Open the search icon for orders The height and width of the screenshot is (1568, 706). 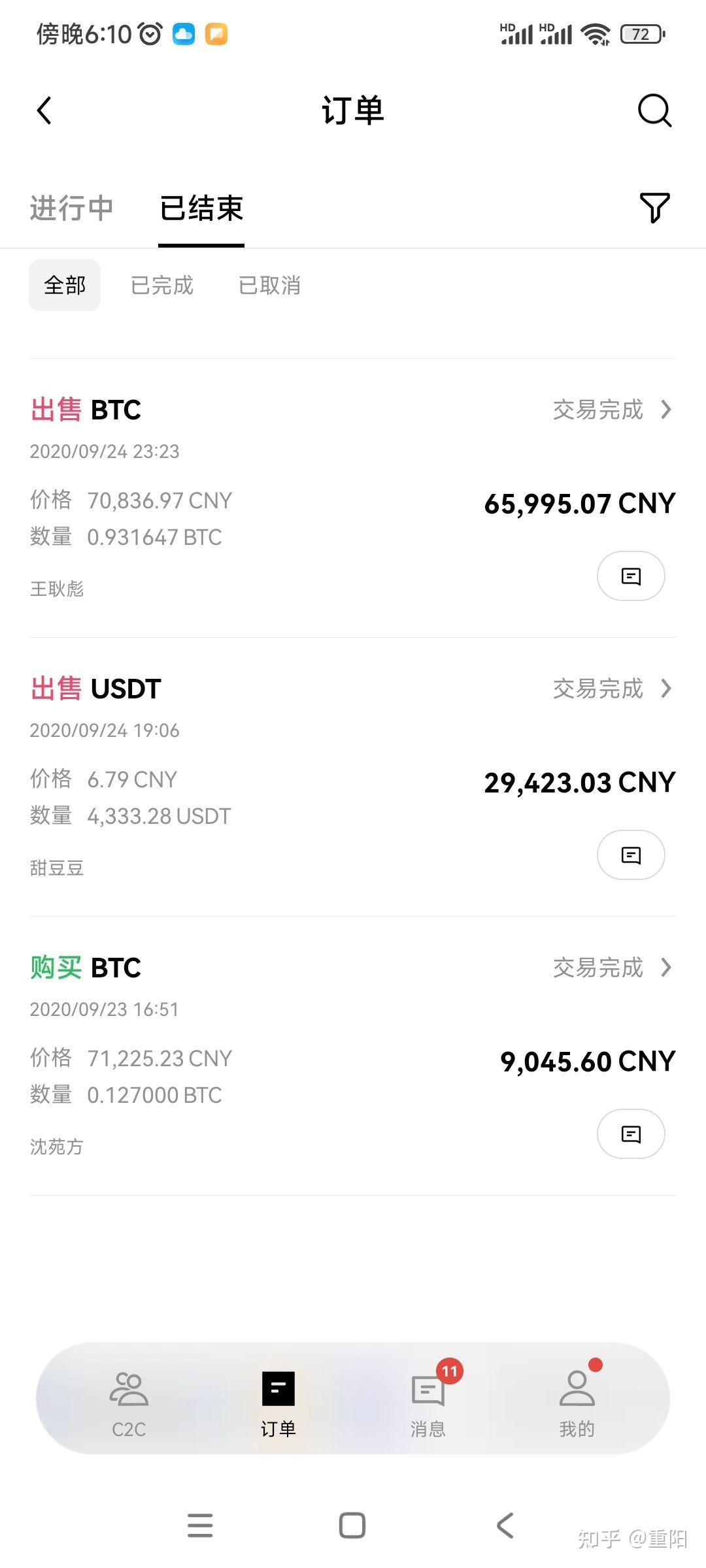pos(654,110)
